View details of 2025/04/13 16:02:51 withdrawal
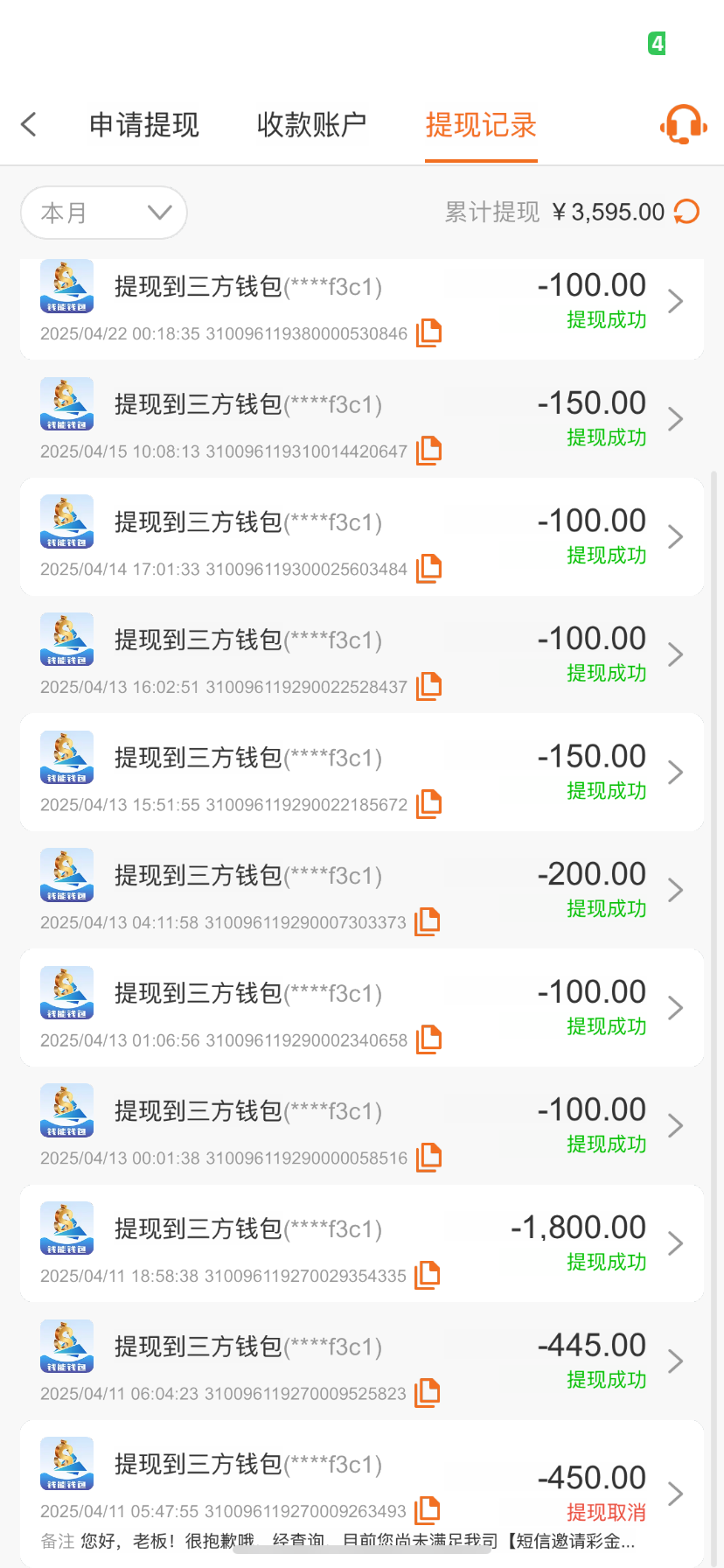Image resolution: width=724 pixels, height=1568 pixels. [675, 654]
